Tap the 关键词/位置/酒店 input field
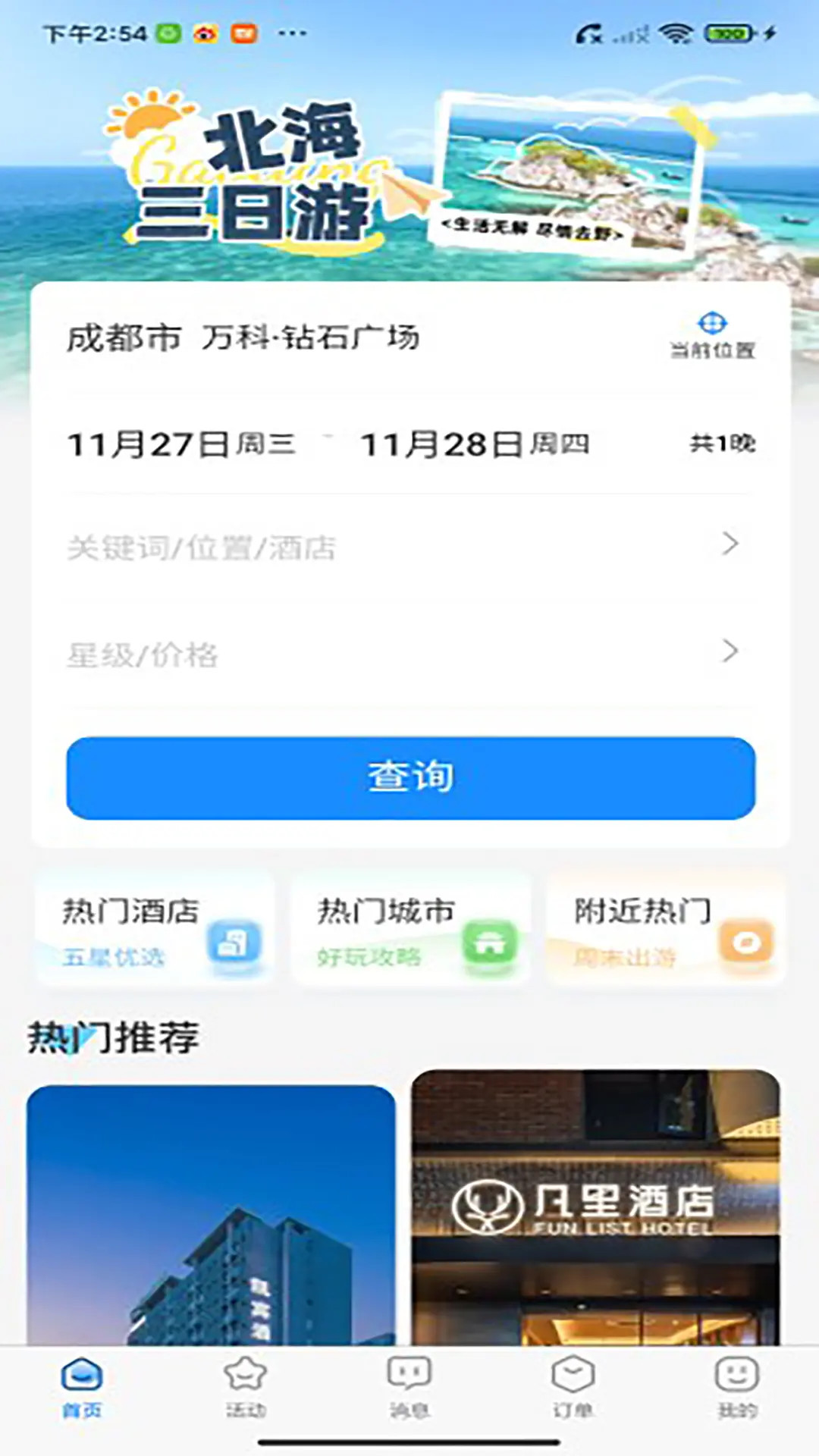 coord(303,548)
